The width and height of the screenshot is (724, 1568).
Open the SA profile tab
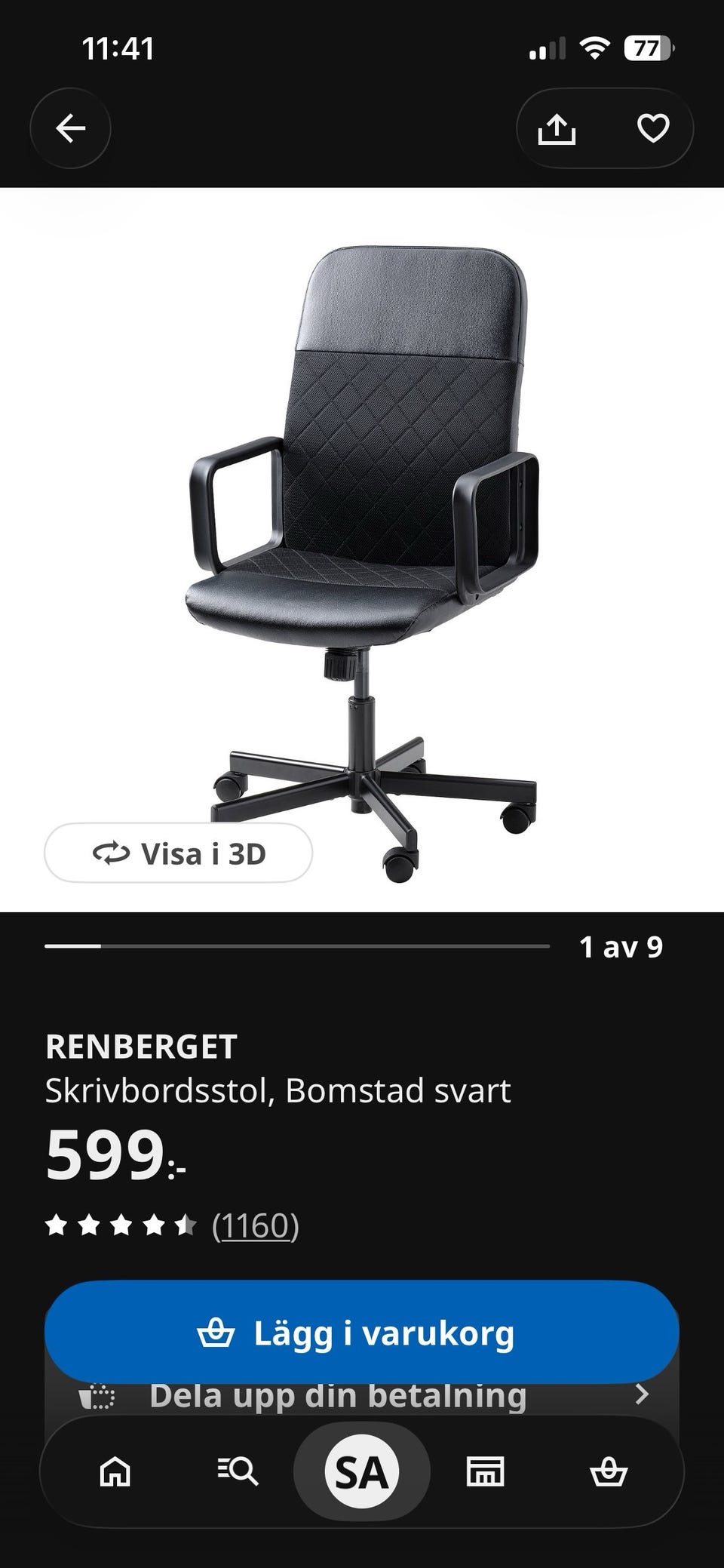click(x=362, y=1472)
